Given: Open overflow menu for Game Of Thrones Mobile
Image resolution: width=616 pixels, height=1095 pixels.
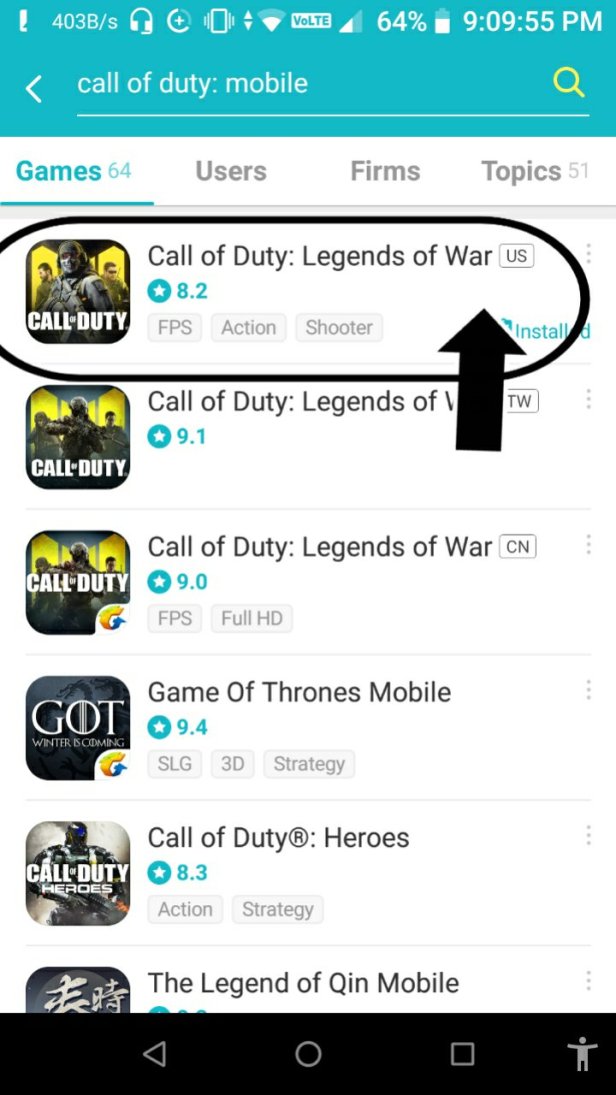Looking at the screenshot, I should click(x=588, y=690).
